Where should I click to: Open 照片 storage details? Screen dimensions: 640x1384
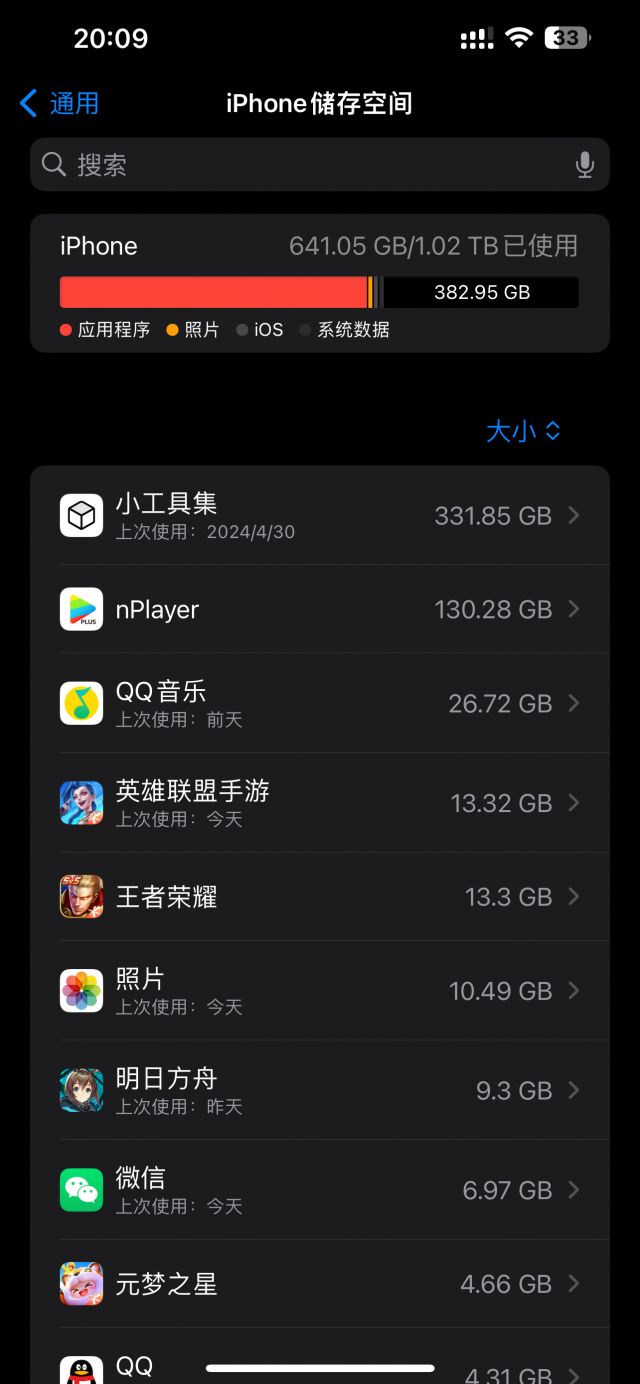[320, 990]
